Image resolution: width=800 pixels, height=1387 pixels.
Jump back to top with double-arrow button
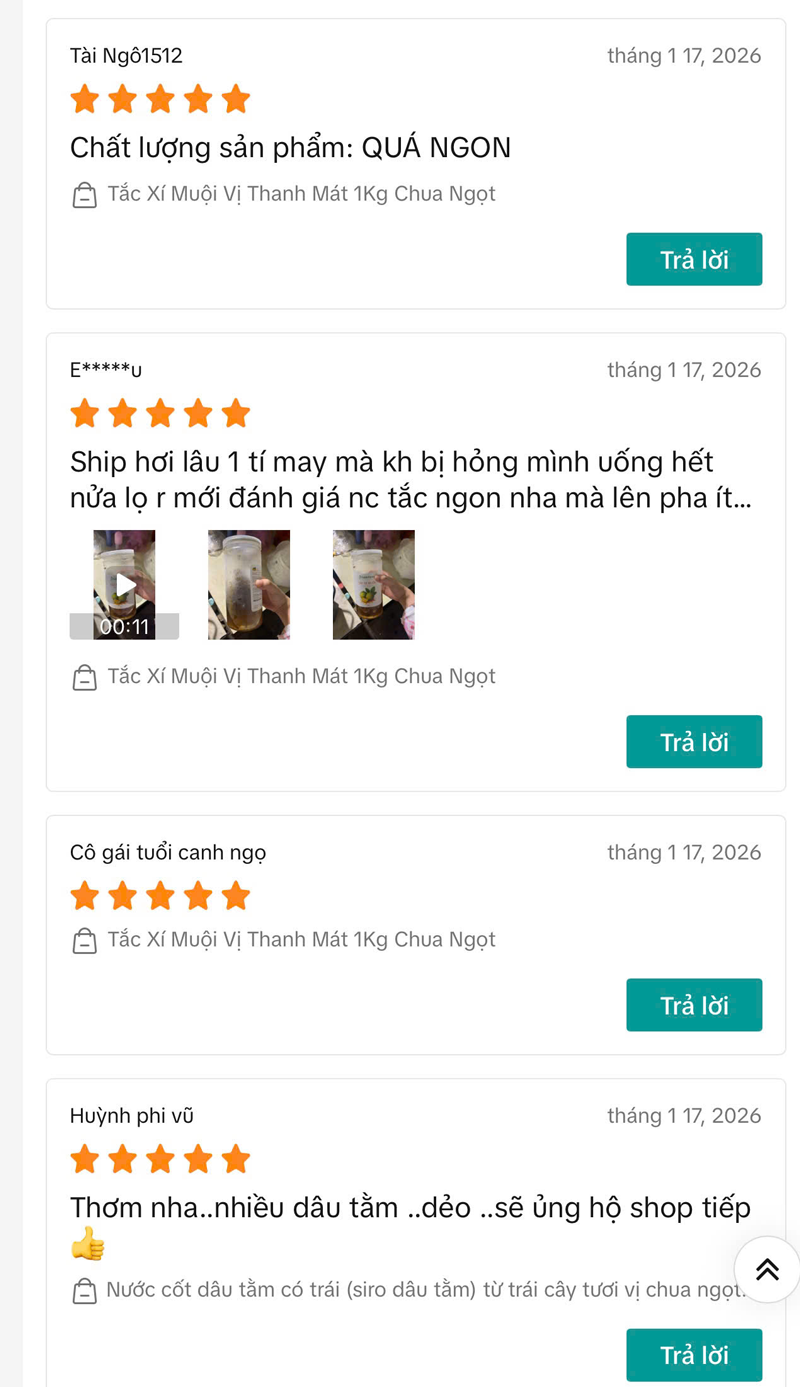tap(767, 1269)
